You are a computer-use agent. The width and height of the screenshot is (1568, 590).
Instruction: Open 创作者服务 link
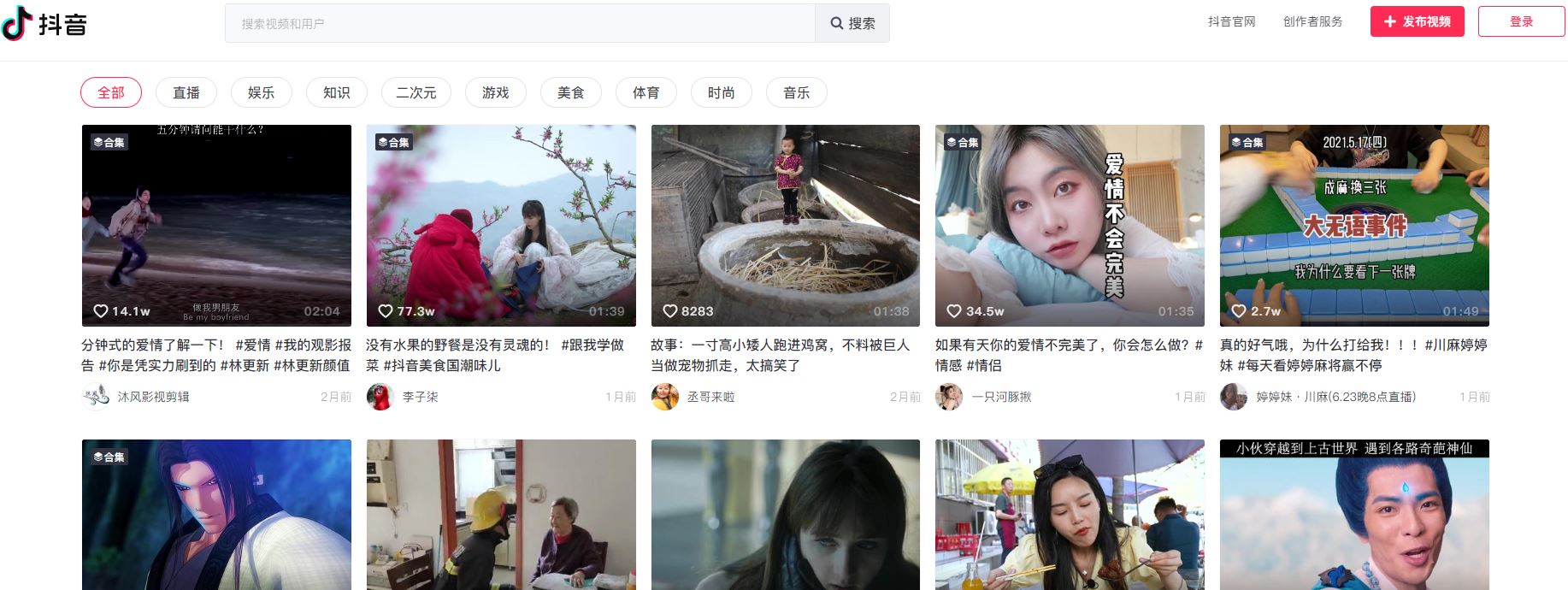point(1312,21)
